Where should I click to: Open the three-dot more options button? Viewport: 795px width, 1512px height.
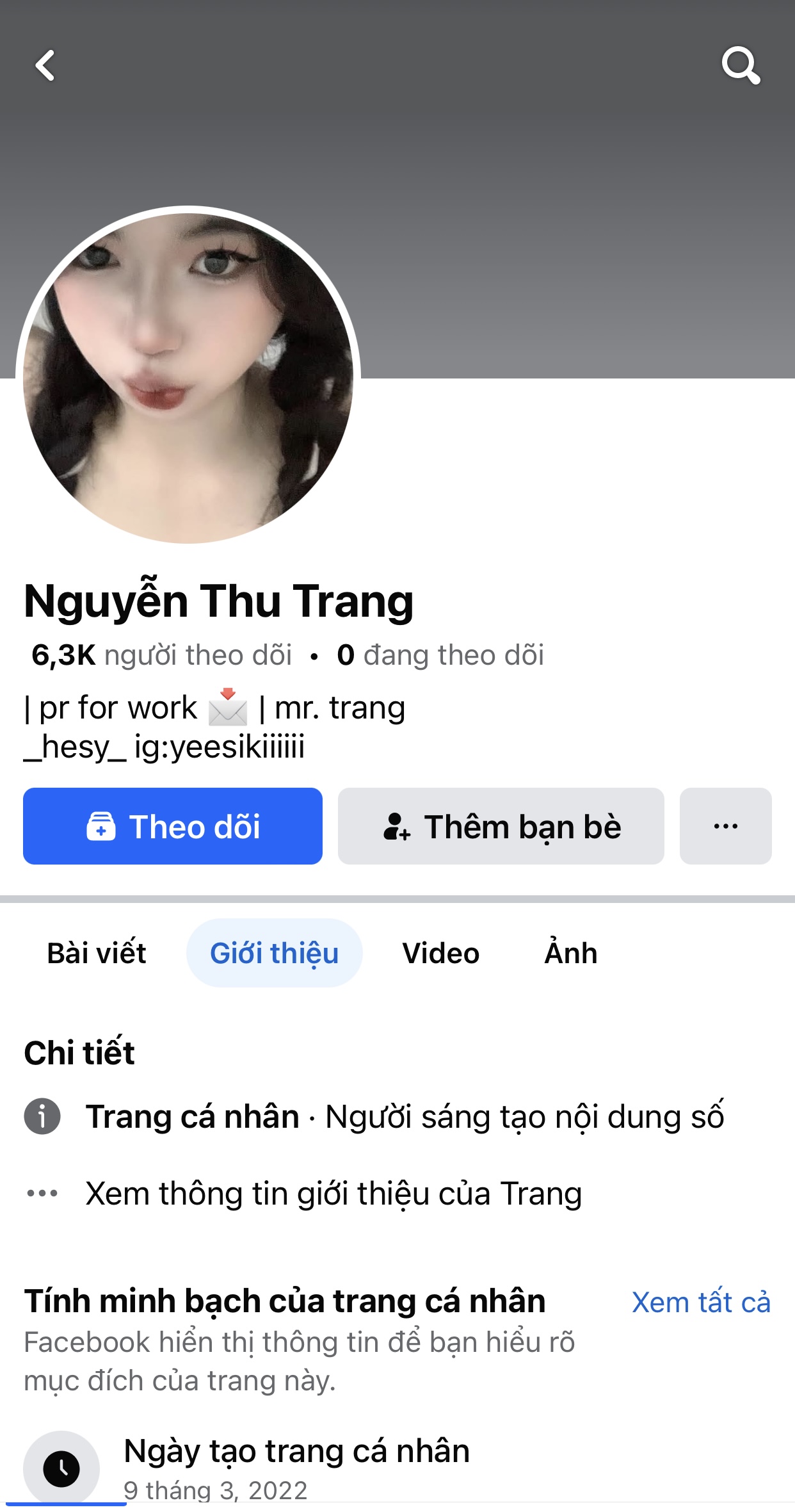725,826
